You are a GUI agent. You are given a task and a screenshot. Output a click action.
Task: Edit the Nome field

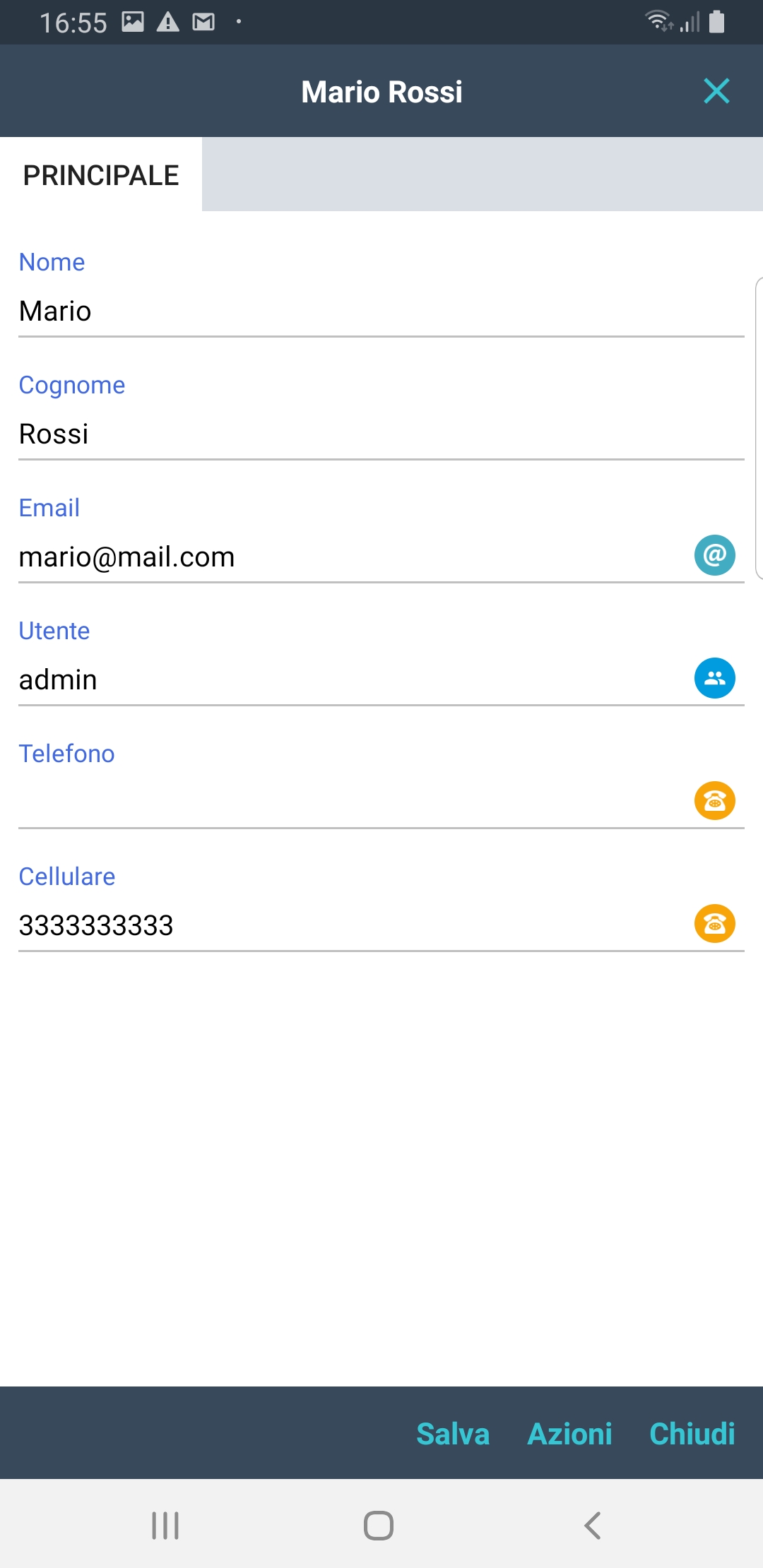pyautogui.click(x=353, y=311)
